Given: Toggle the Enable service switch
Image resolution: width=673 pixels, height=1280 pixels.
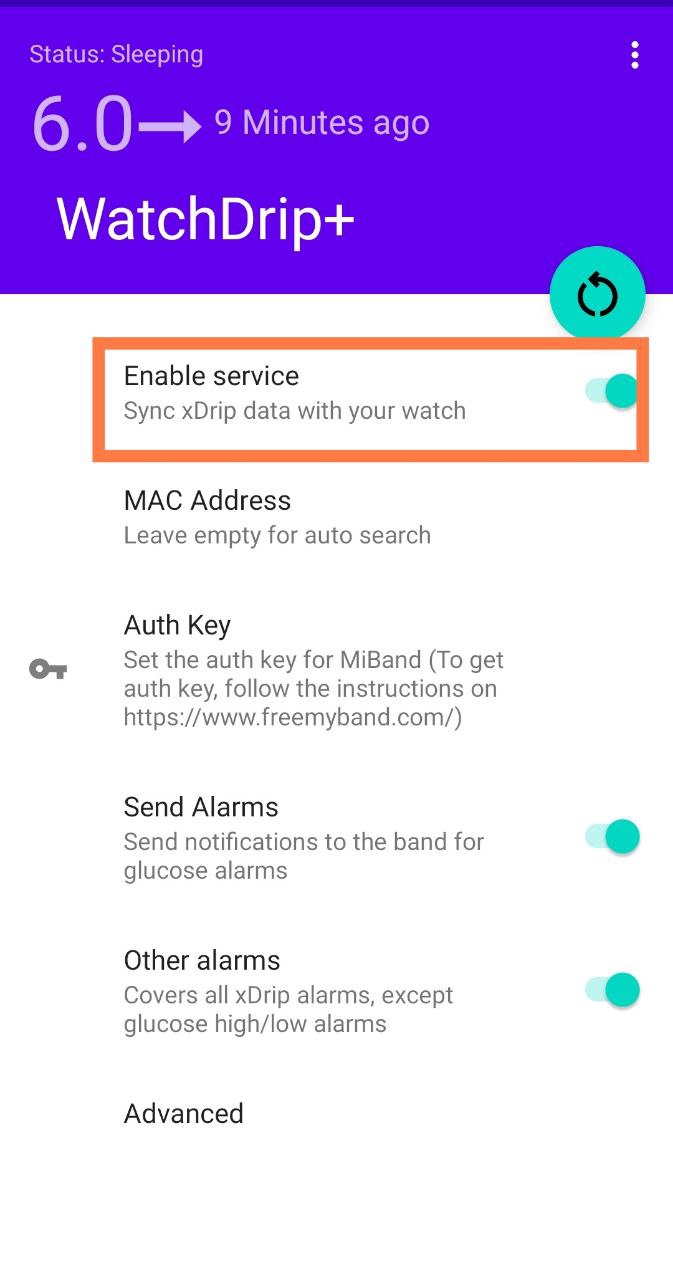Looking at the screenshot, I should click(612, 391).
